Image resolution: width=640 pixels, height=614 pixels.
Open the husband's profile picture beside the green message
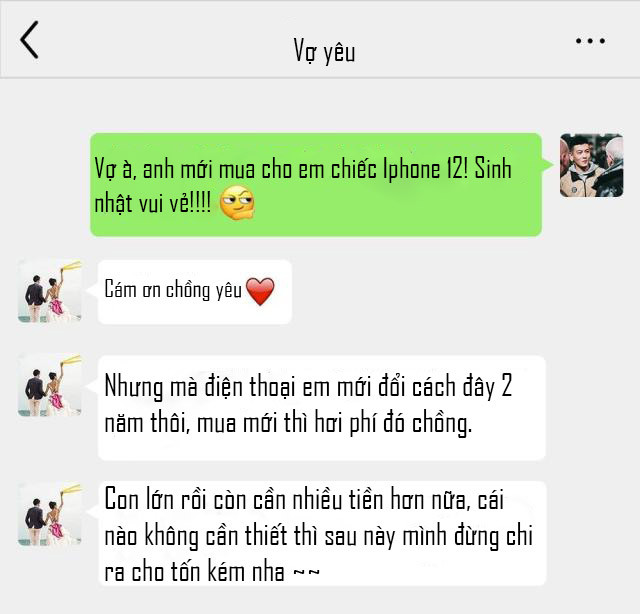[591, 164]
